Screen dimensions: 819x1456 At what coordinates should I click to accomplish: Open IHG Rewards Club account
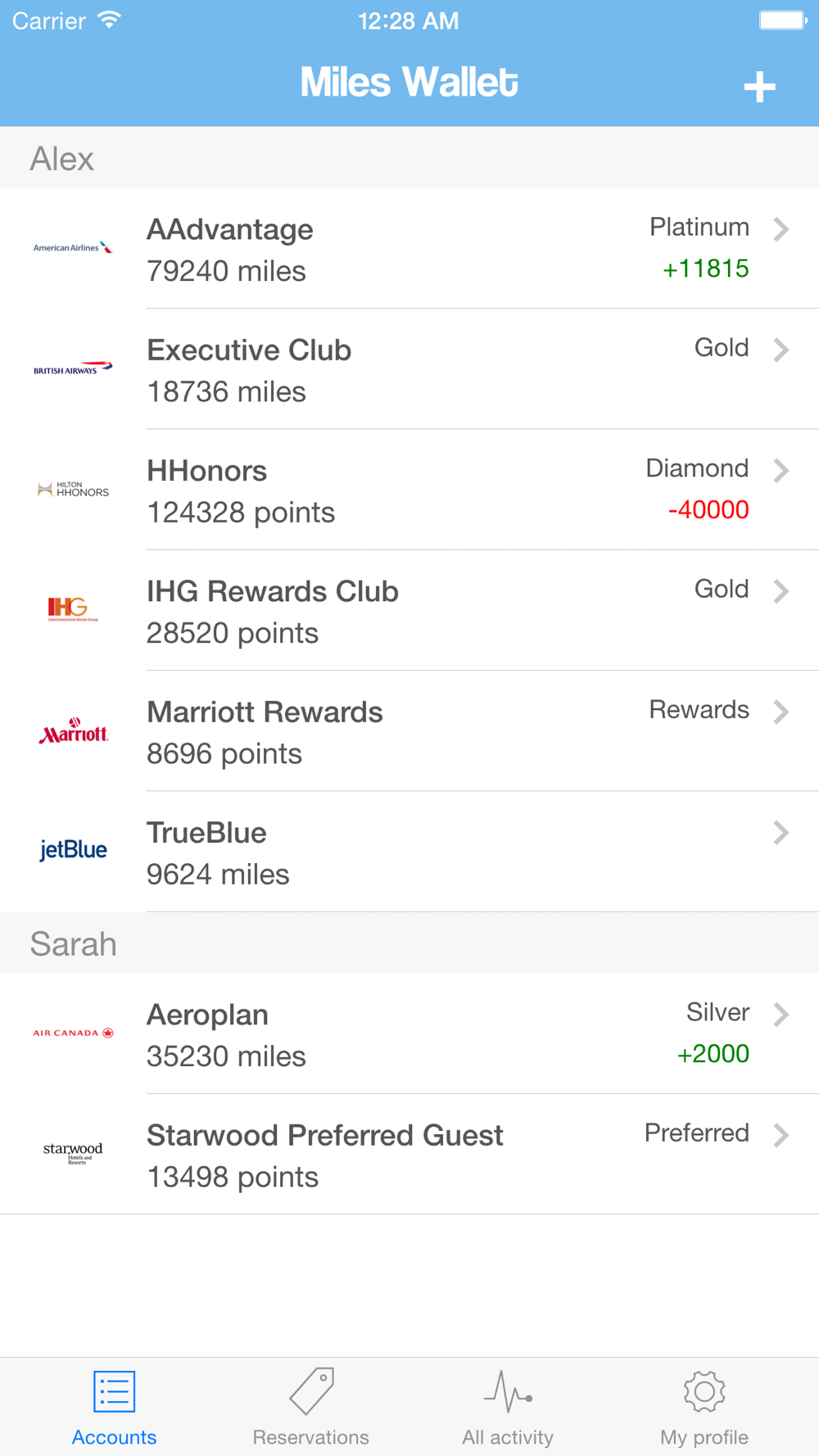(409, 610)
